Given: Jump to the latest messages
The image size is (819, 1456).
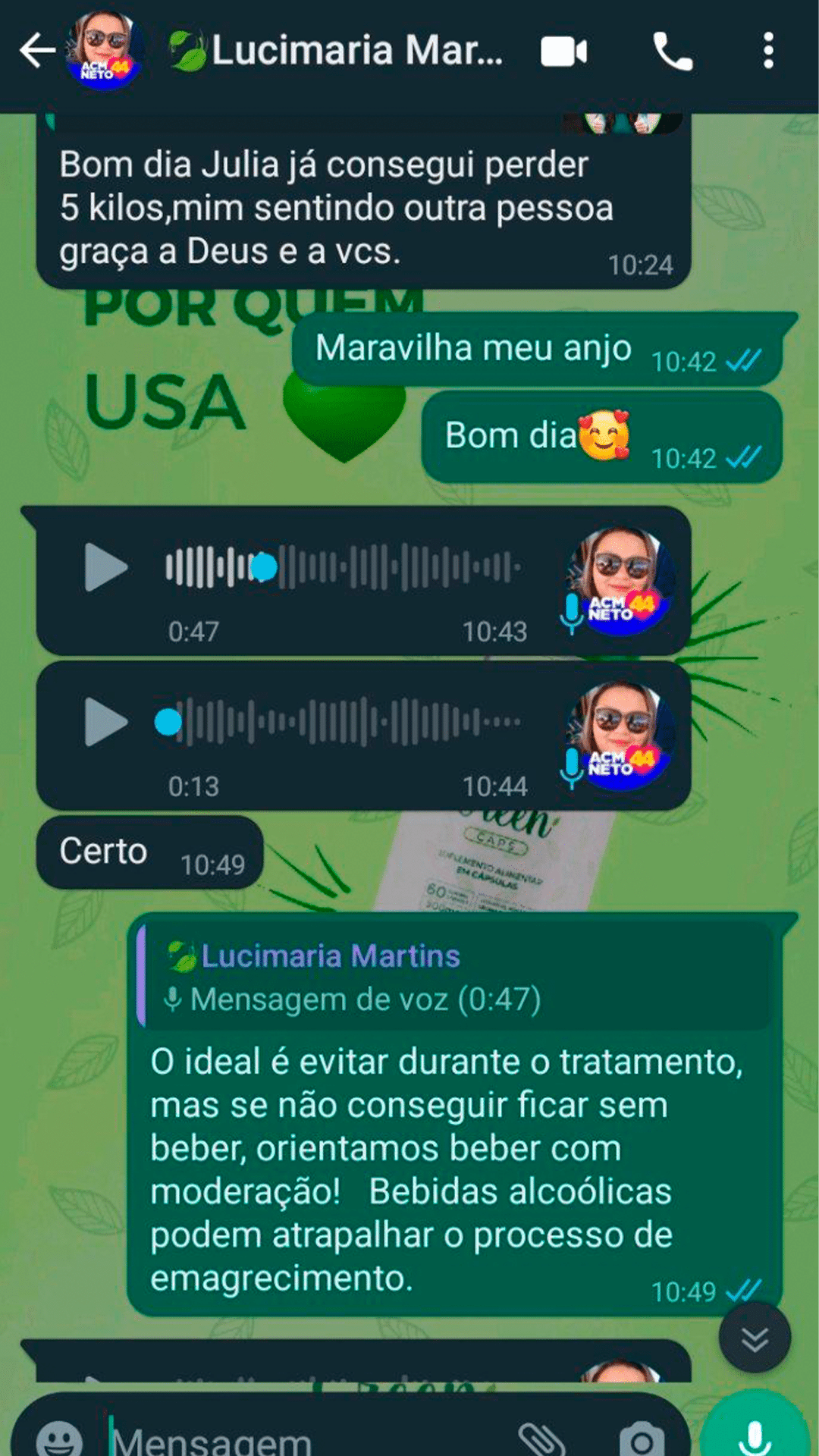Looking at the screenshot, I should pos(755,1339).
